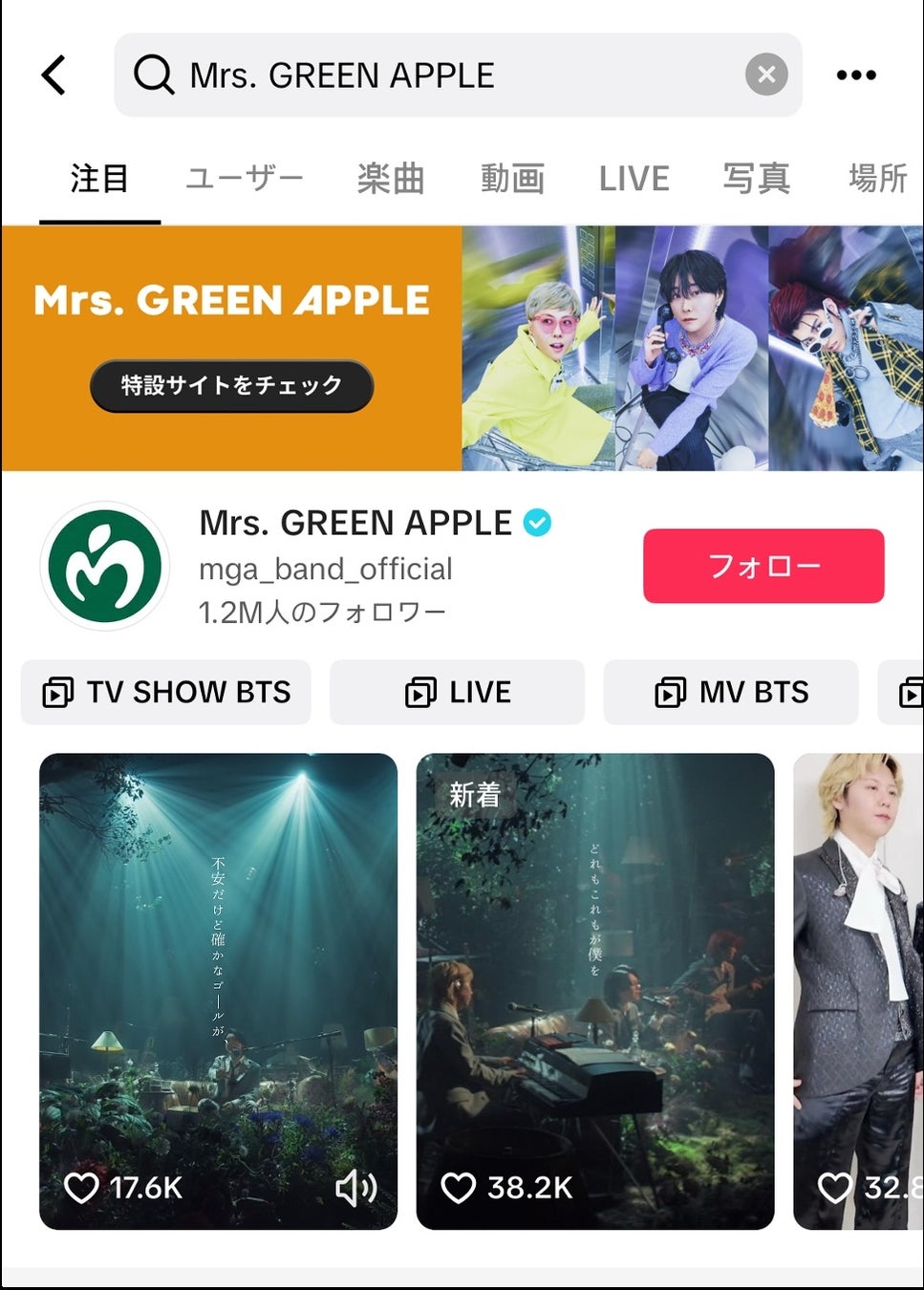924x1290 pixels.
Task: Open the MV BTS playlist chip
Action: click(731, 692)
